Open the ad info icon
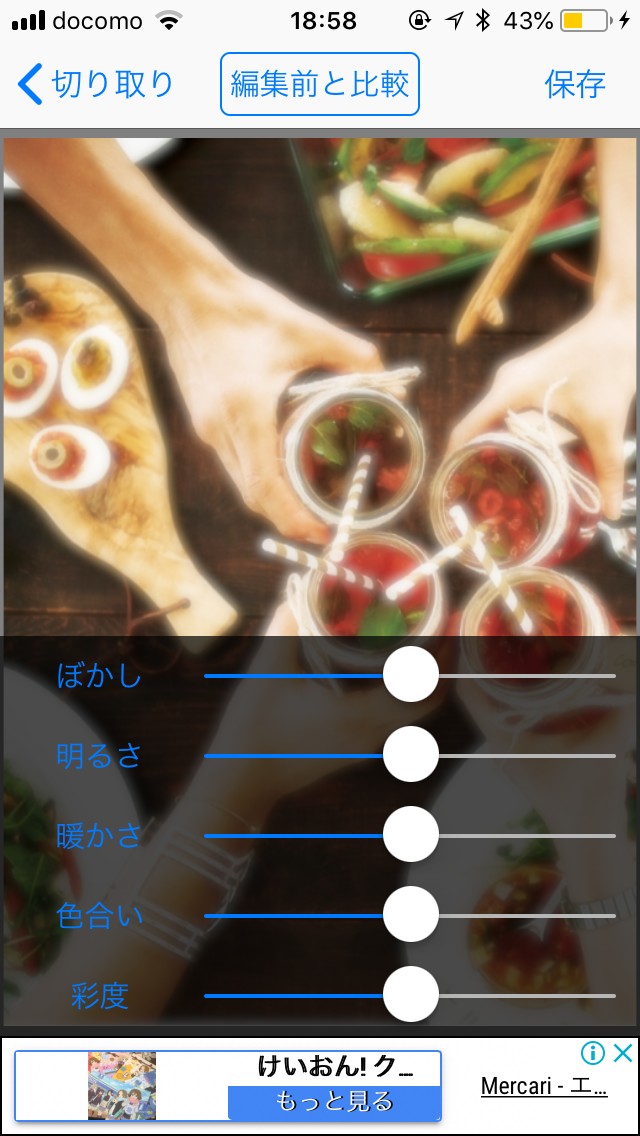Image resolution: width=640 pixels, height=1136 pixels. (x=594, y=1052)
